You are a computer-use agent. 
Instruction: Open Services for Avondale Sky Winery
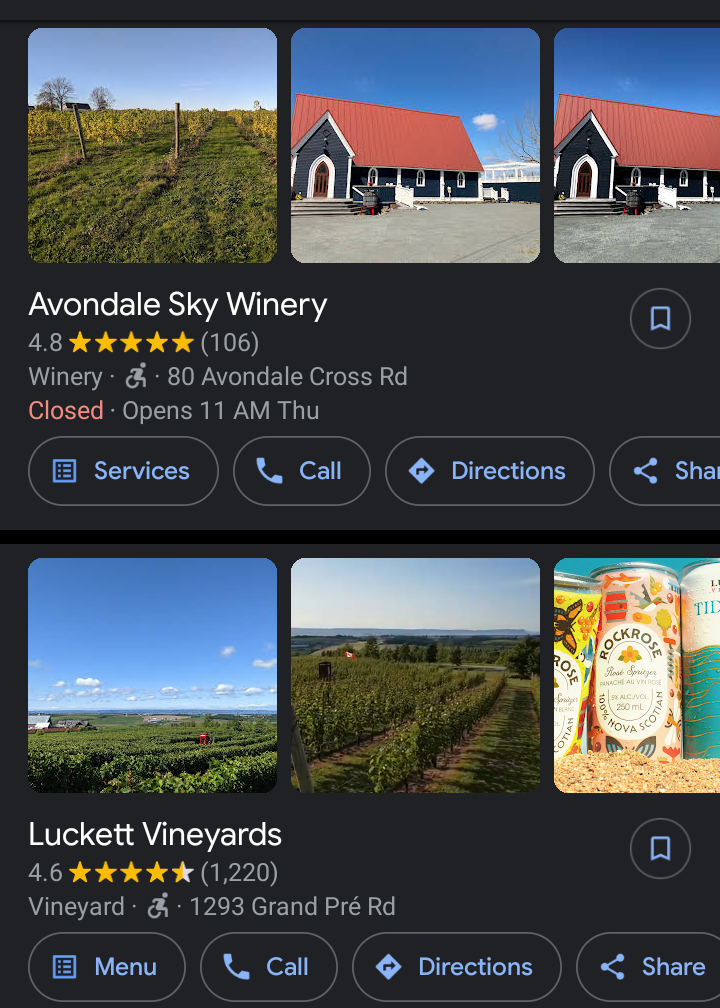[123, 471]
